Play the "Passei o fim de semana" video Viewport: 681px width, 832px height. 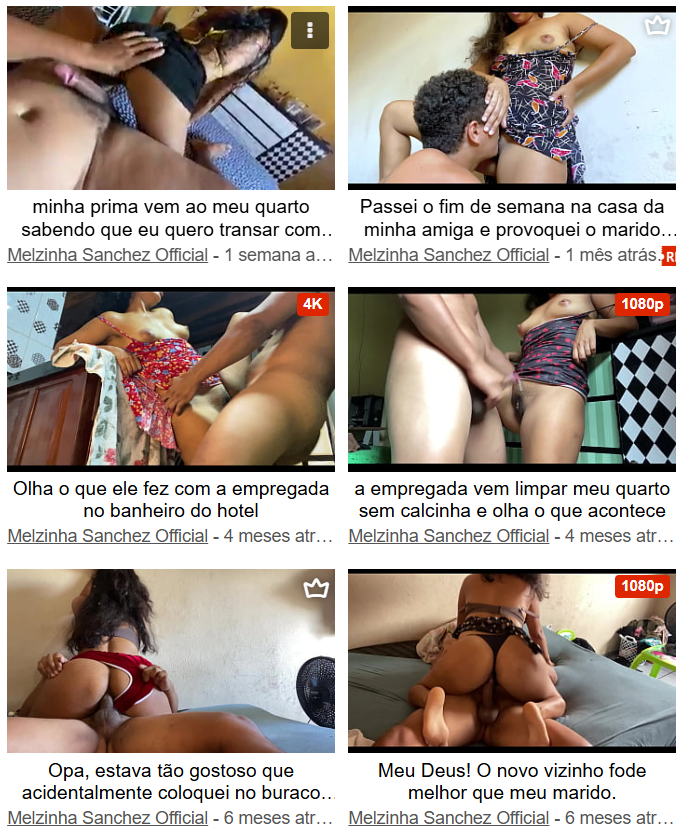coord(511,98)
